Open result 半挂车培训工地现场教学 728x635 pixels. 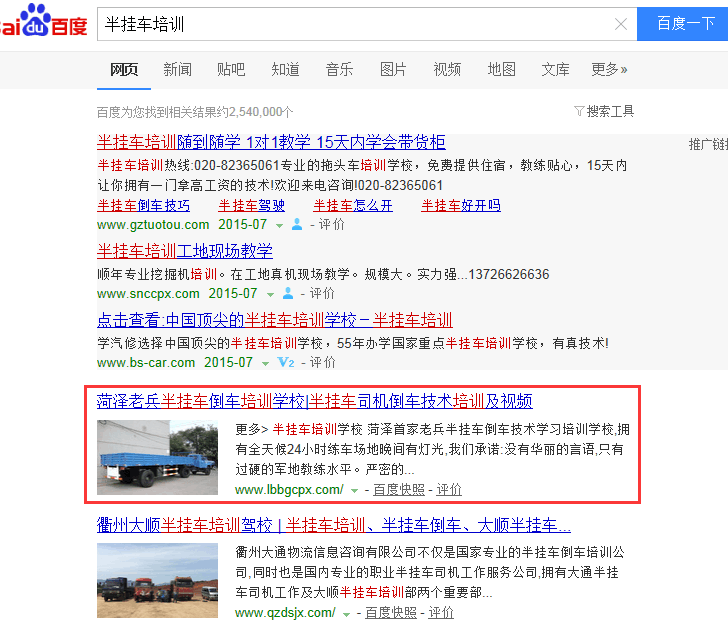click(185, 251)
